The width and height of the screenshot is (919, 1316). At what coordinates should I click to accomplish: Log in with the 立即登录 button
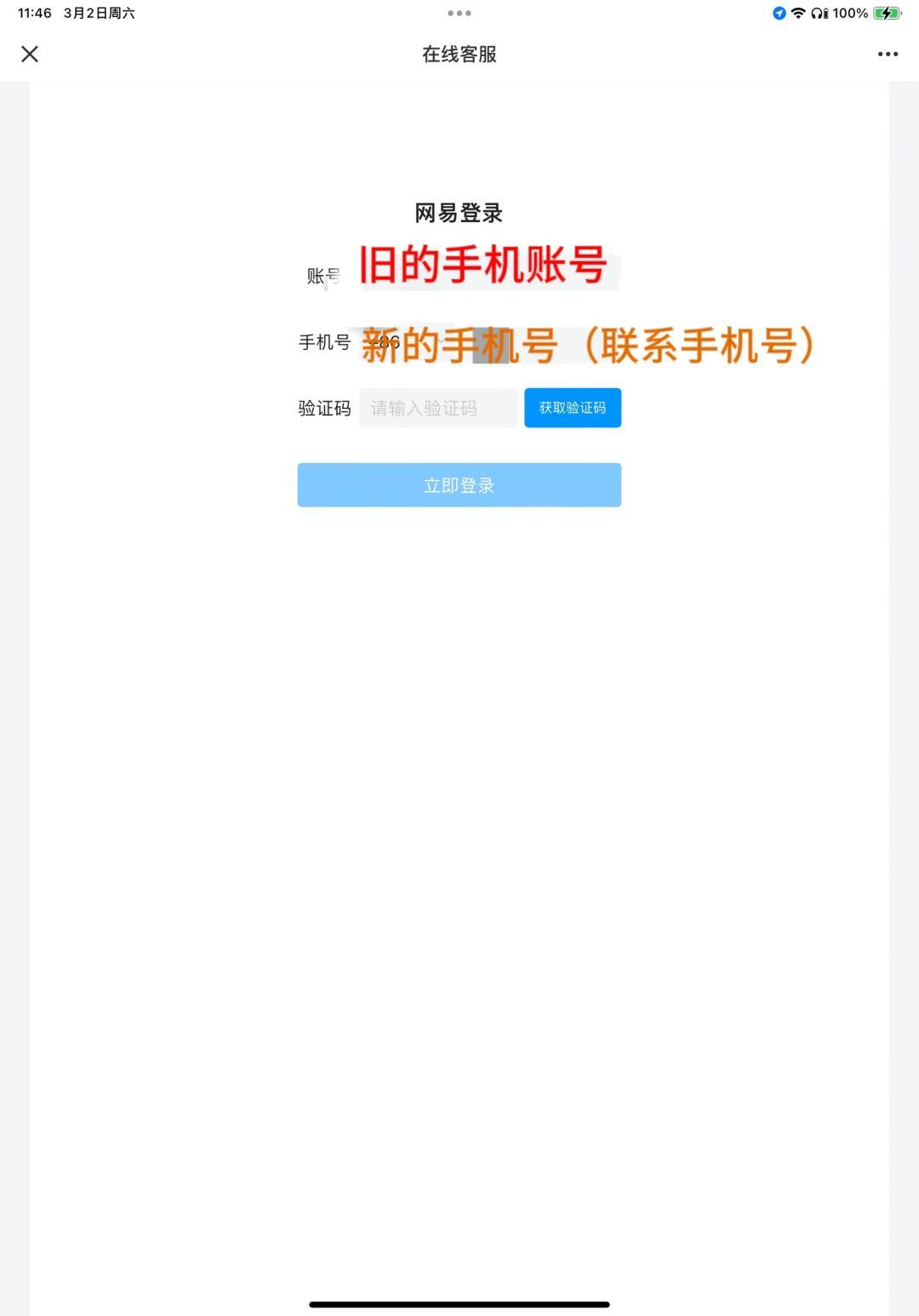(x=459, y=485)
